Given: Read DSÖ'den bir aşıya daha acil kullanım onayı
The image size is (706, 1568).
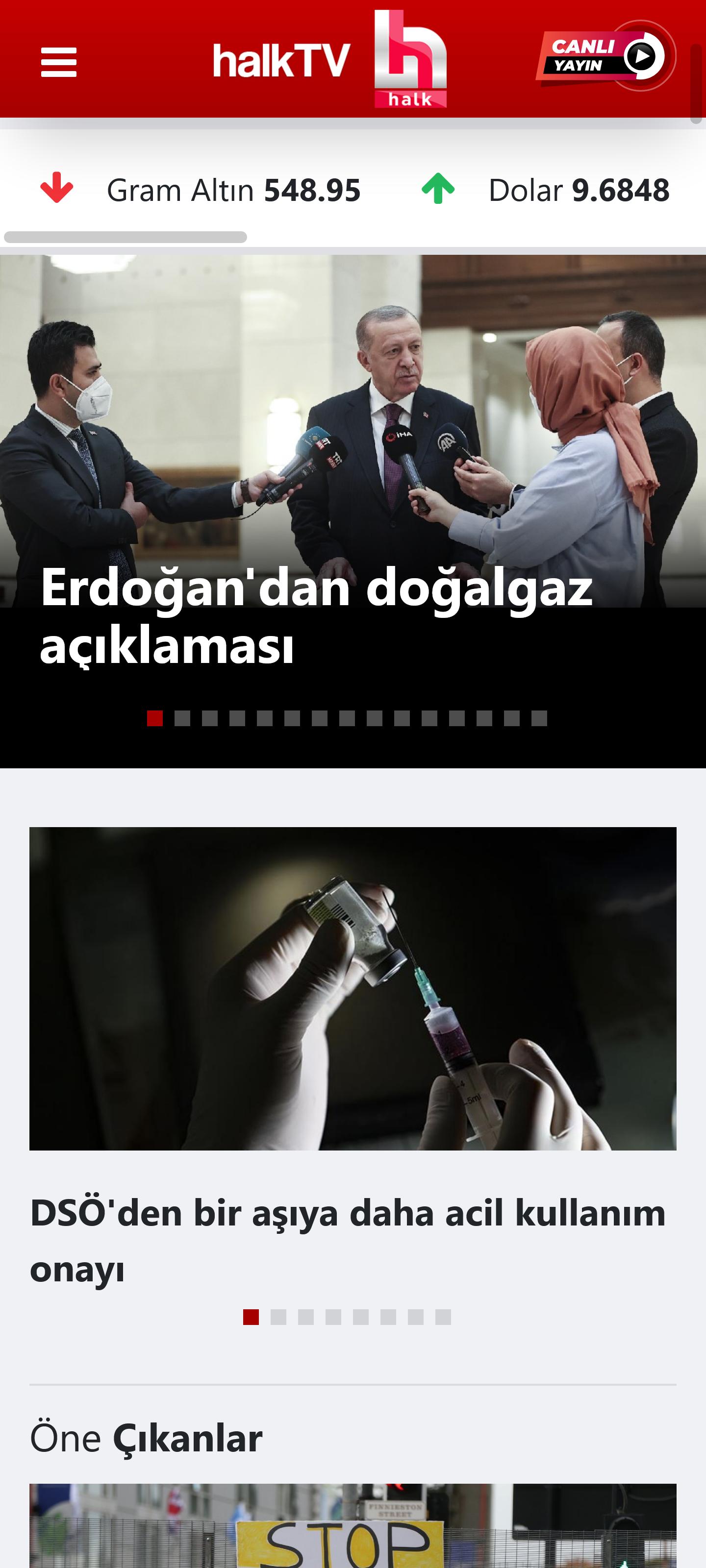Looking at the screenshot, I should [x=347, y=1239].
